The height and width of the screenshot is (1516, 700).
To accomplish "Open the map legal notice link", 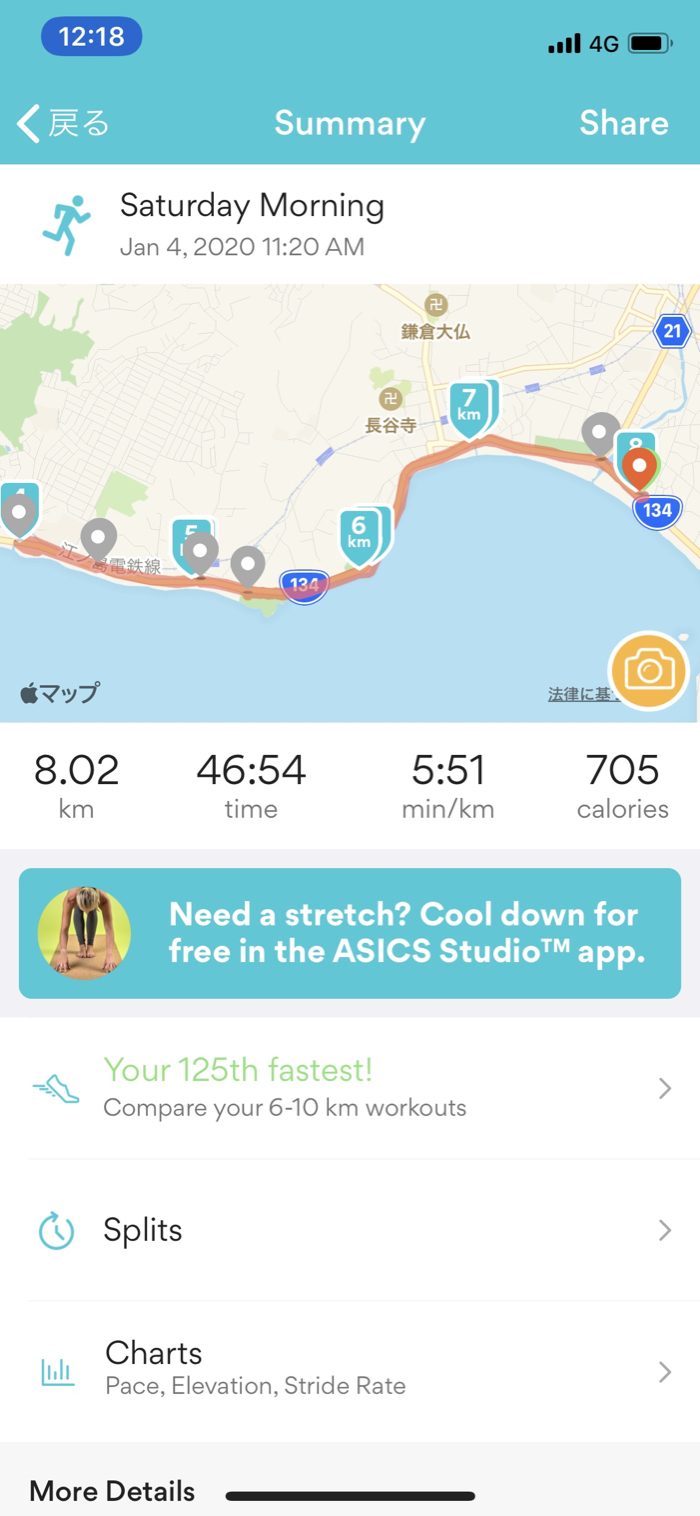I will point(578,694).
